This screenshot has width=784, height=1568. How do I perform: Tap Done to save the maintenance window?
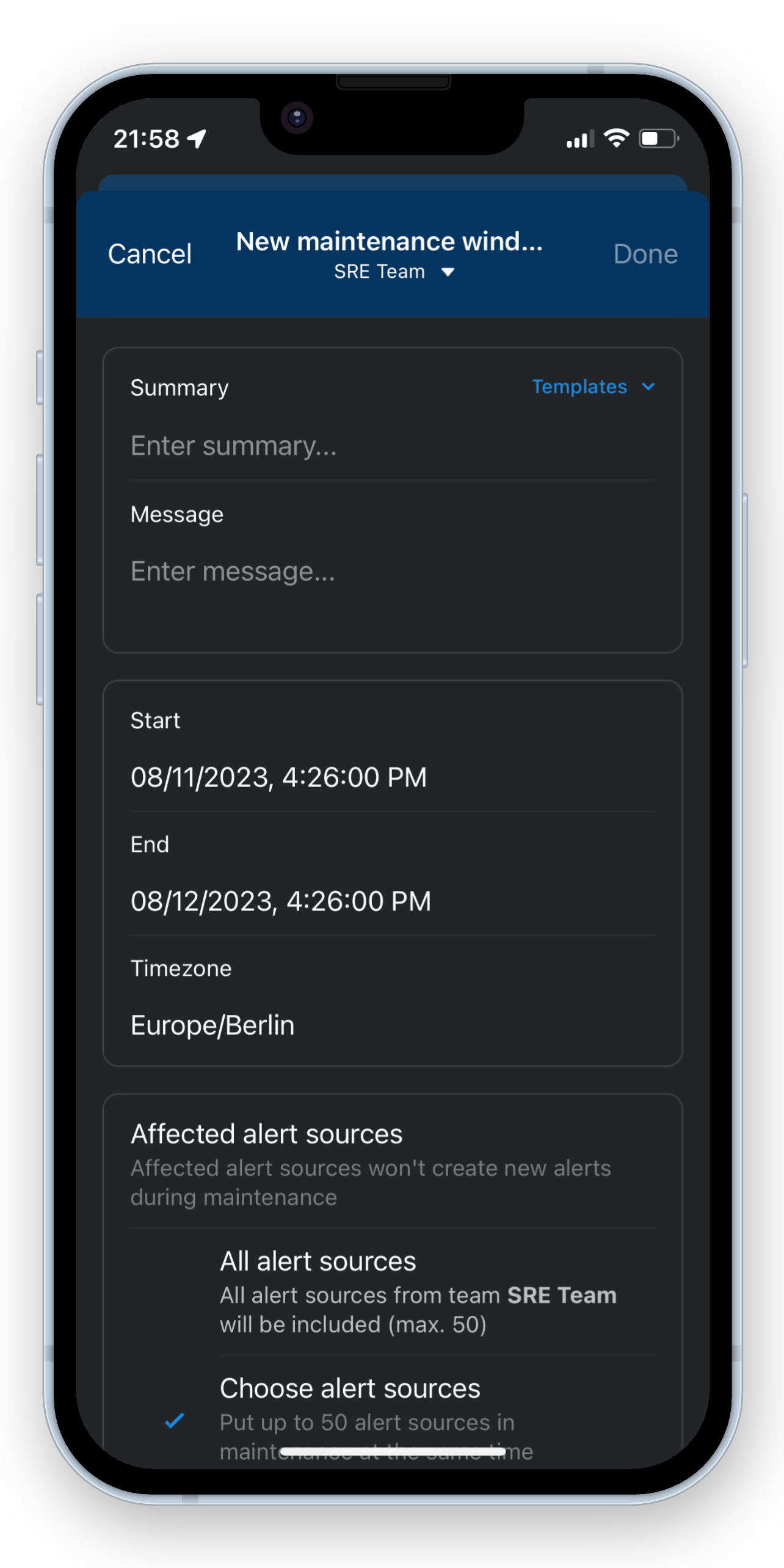[x=645, y=254]
